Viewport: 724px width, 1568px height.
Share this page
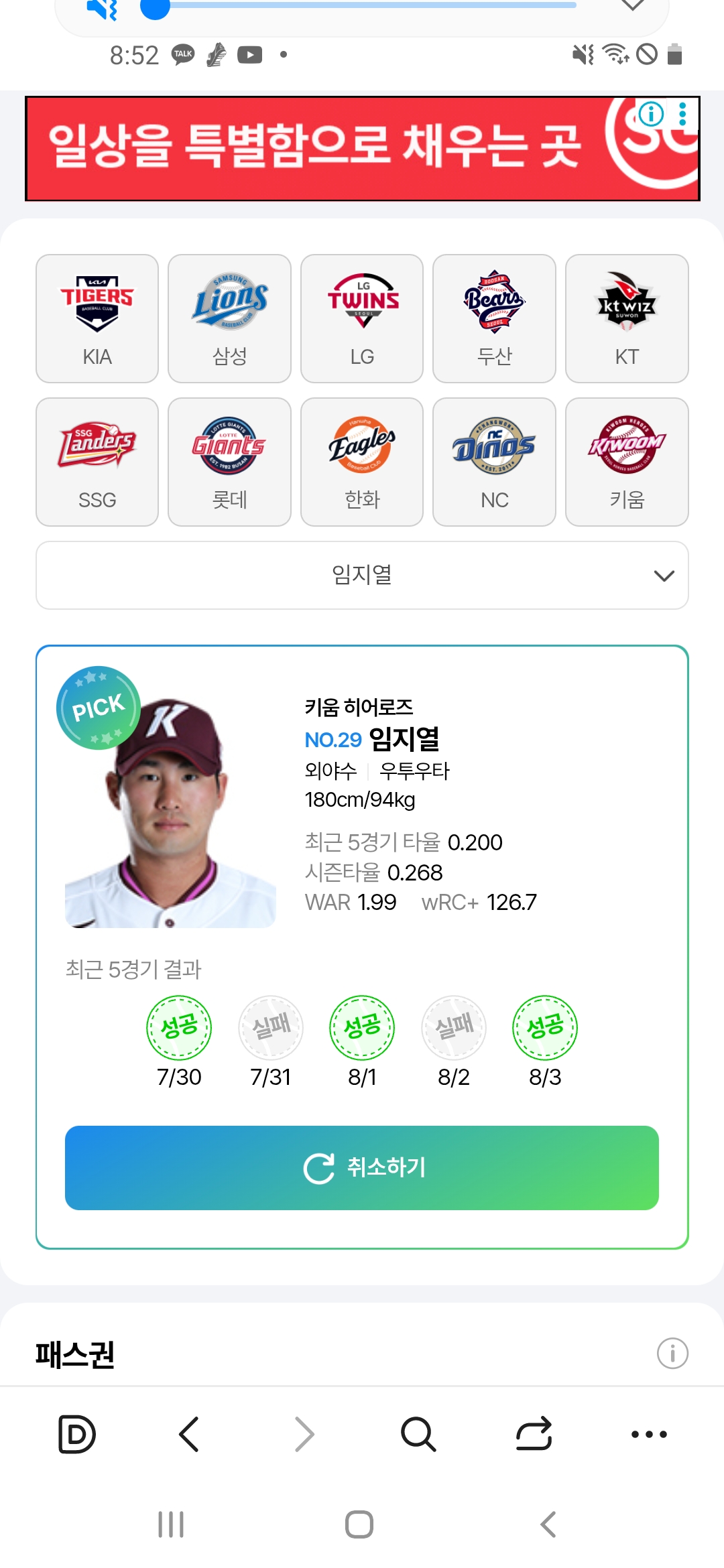pos(534,1434)
